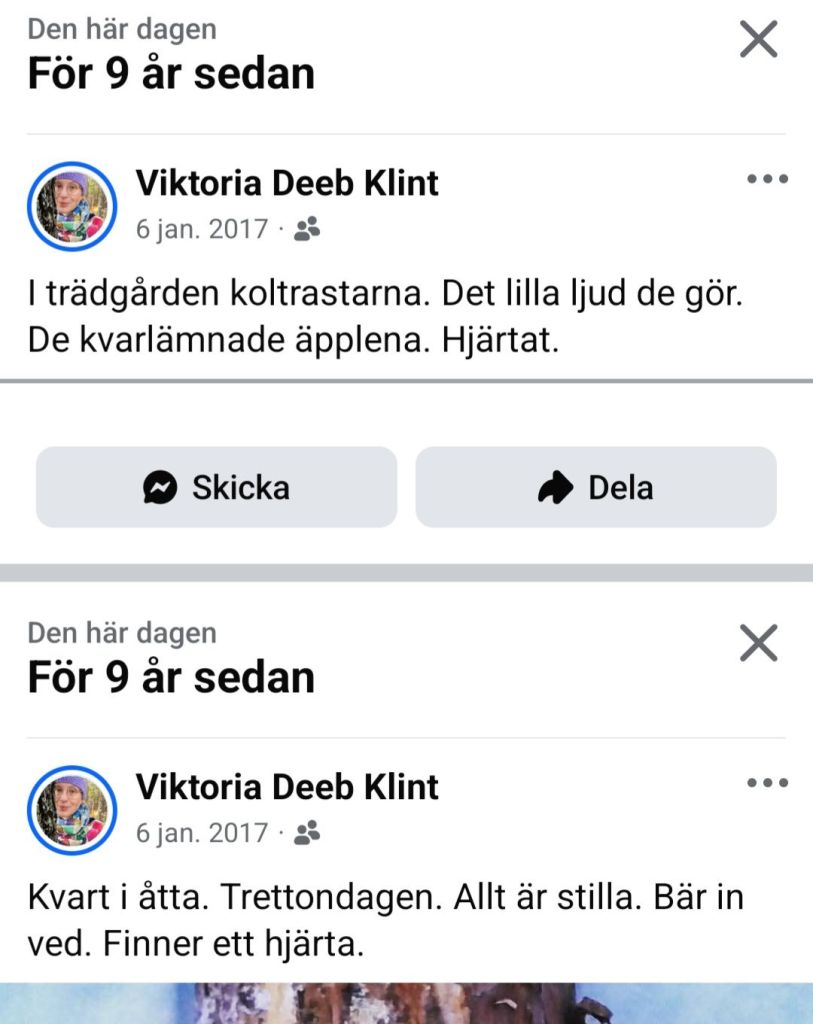
Task: Tap Skicka to send the memory
Action: (x=216, y=488)
